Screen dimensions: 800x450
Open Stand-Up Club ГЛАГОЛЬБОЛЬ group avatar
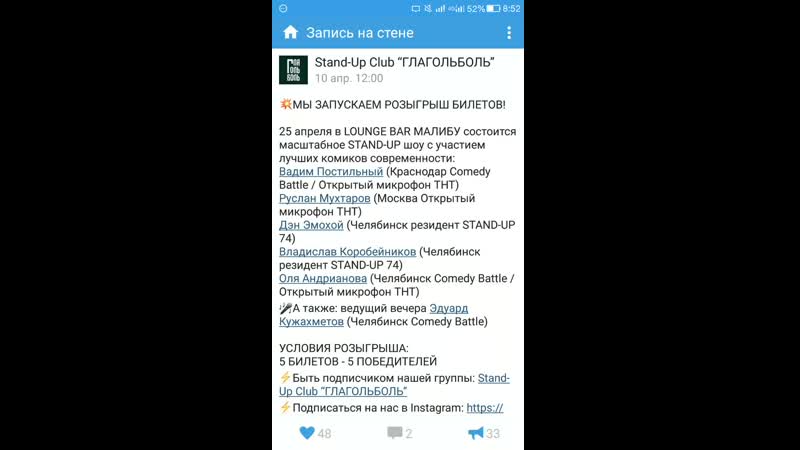pos(293,69)
